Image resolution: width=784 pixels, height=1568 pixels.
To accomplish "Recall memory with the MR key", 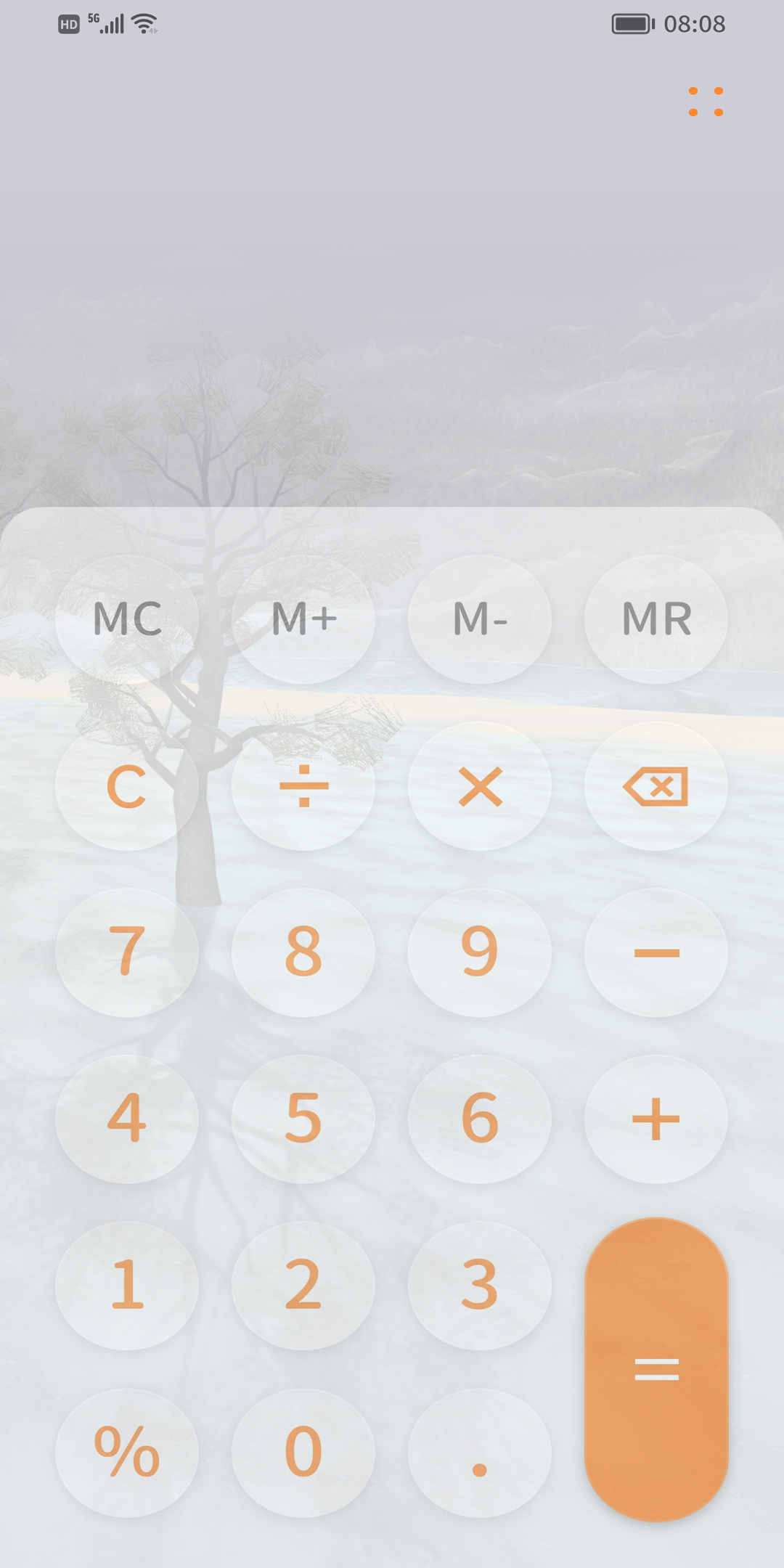I will click(656, 619).
